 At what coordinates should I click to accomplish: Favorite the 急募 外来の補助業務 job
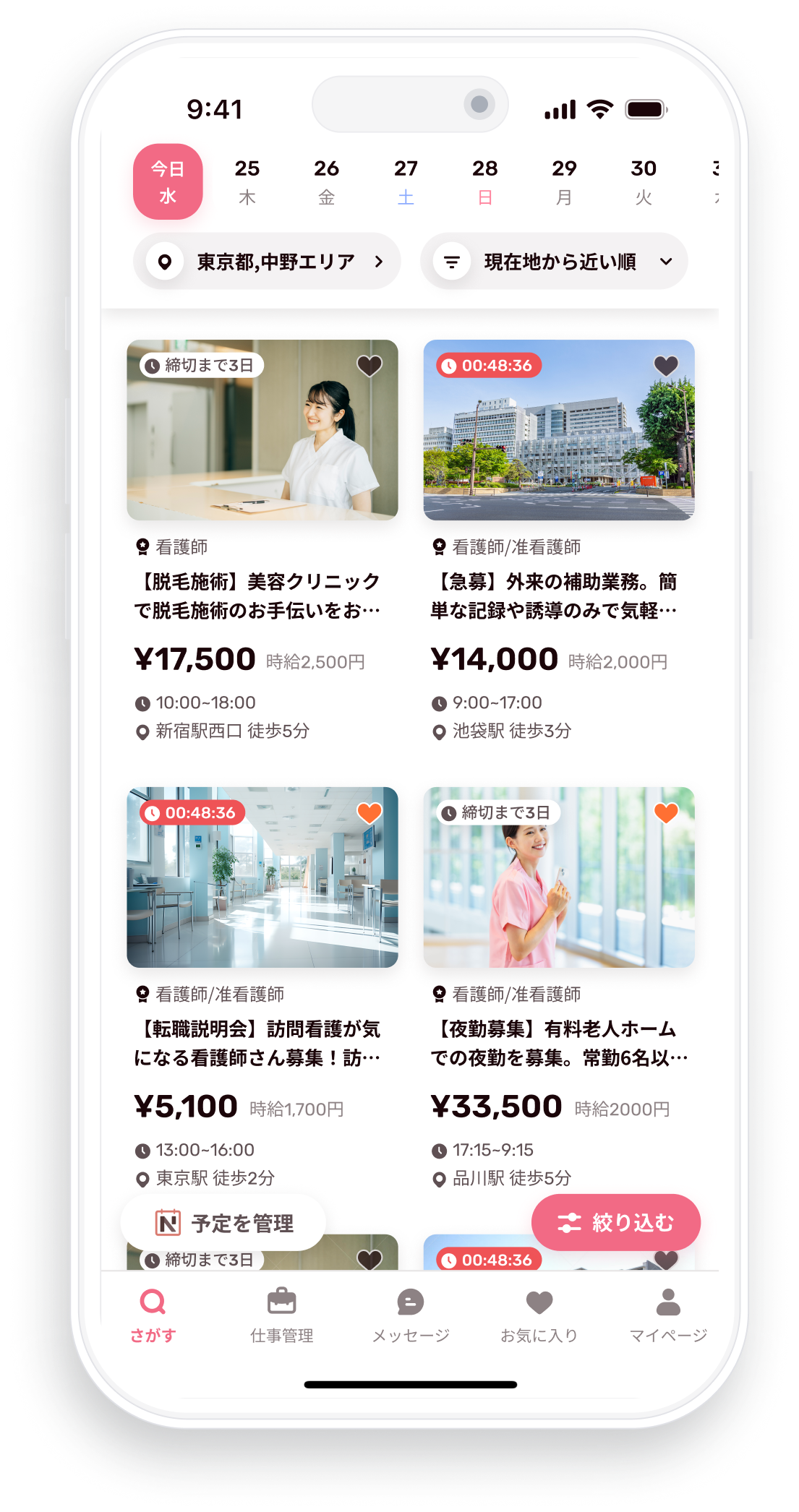(x=666, y=366)
